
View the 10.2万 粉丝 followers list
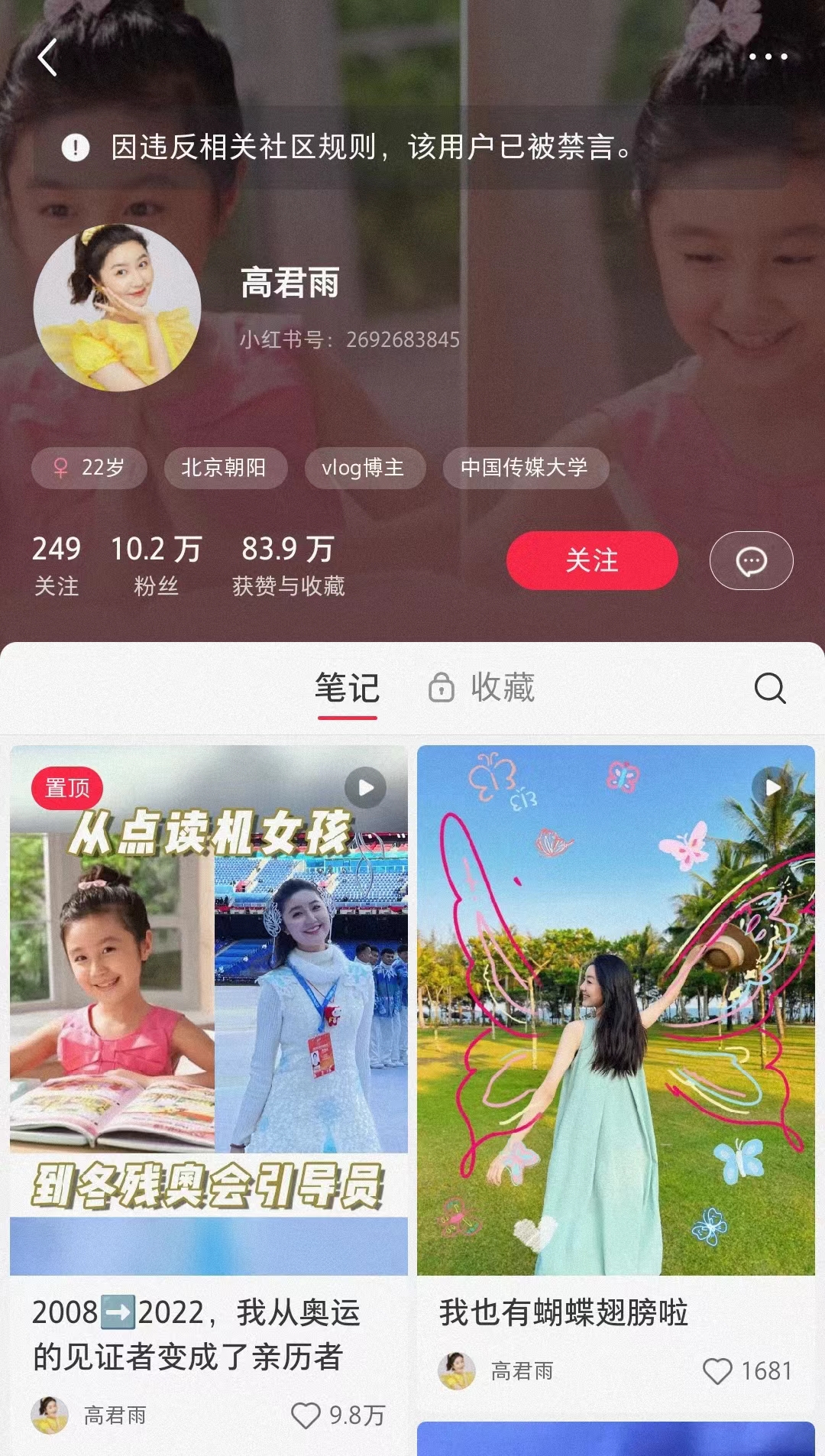point(156,565)
